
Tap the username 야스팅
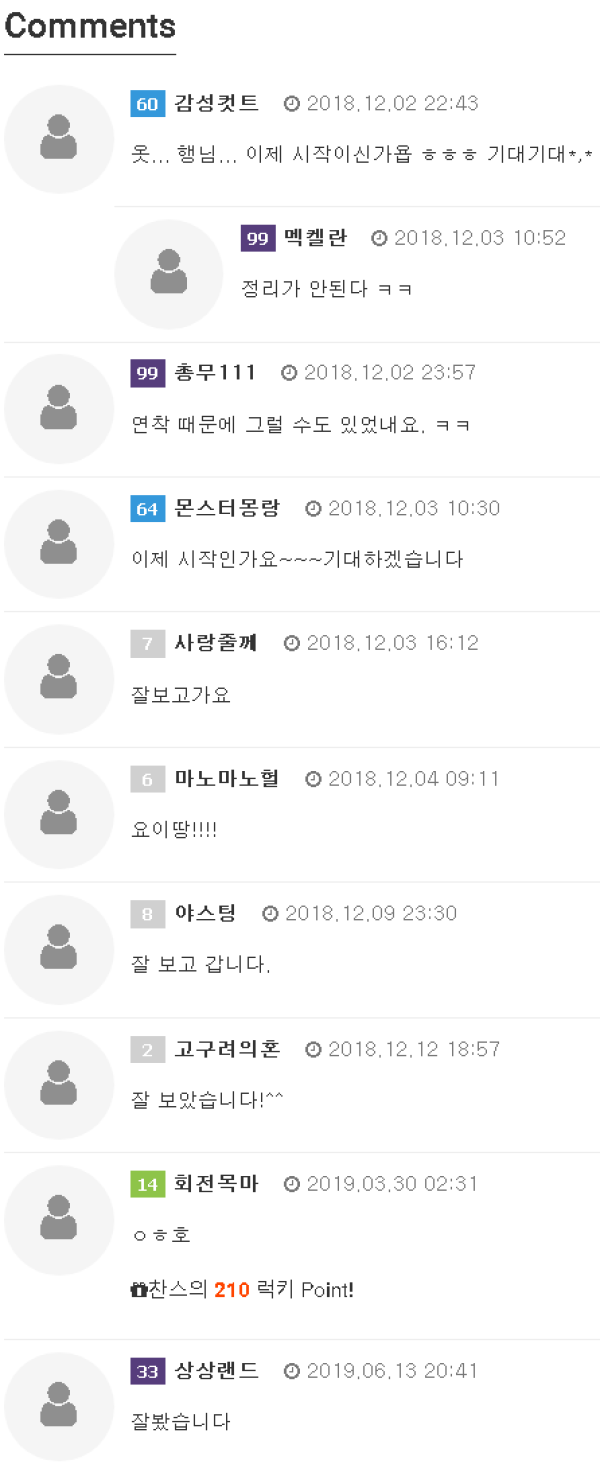coord(205,913)
